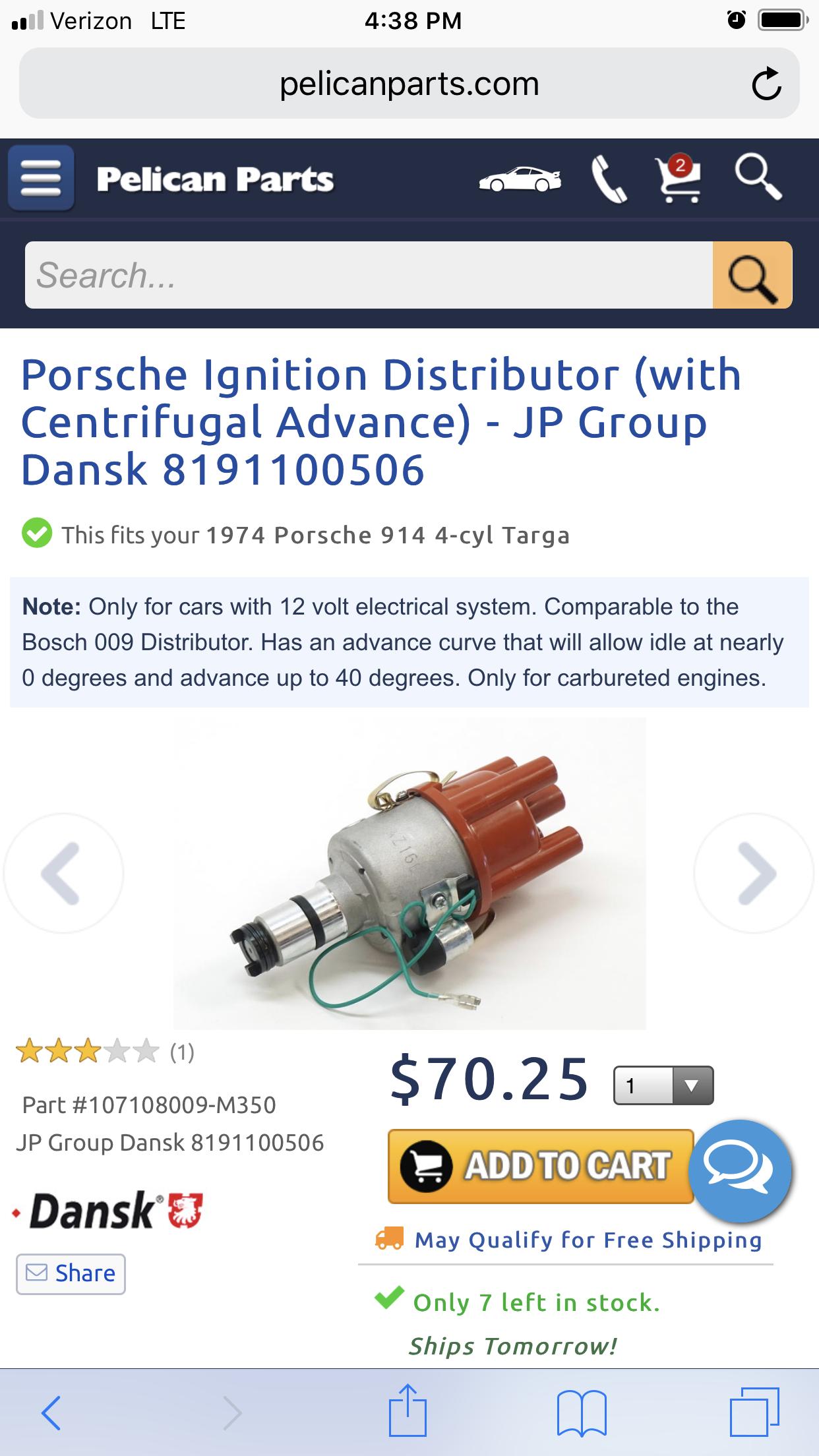The width and height of the screenshot is (819, 1456).
Task: Open the live chat bubble
Action: 739,1170
